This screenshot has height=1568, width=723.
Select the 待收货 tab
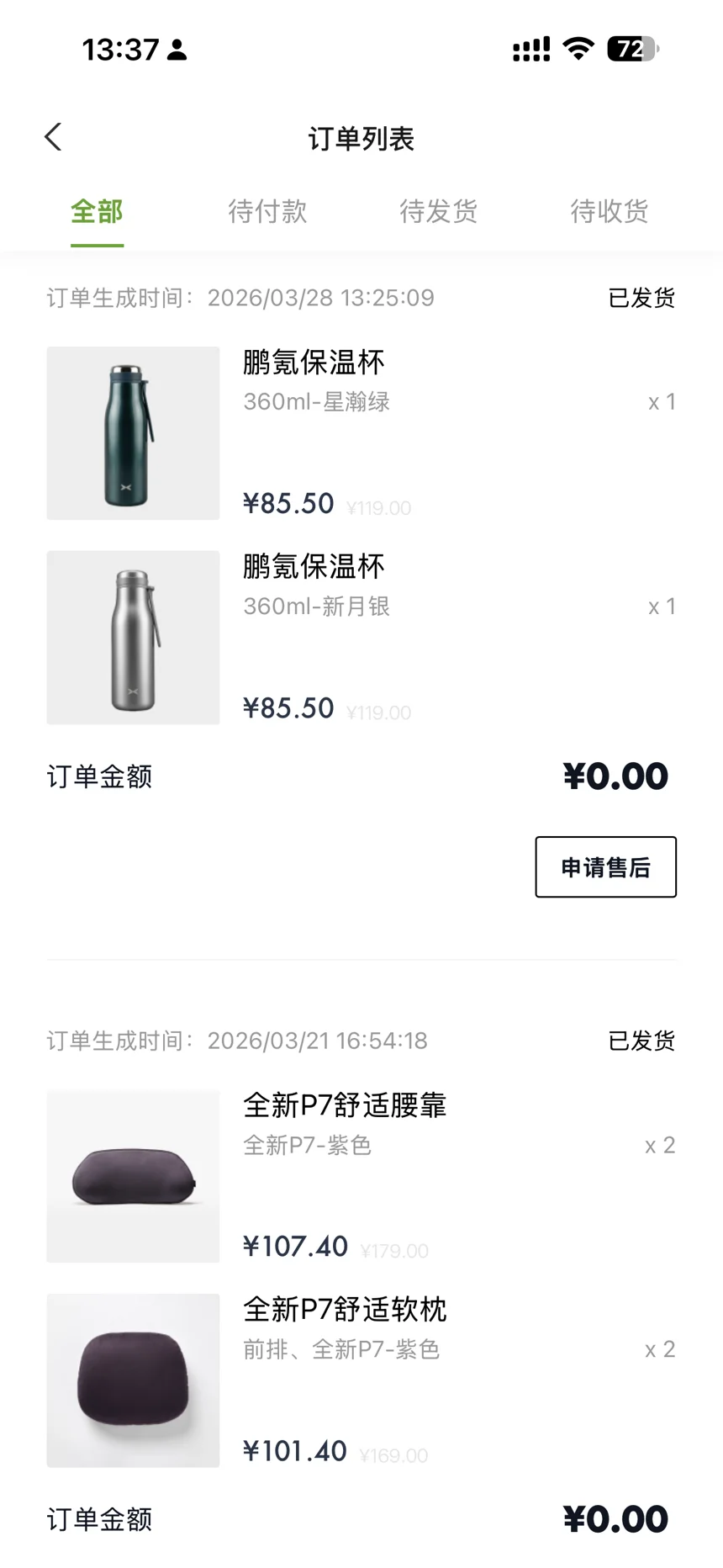pos(609,211)
